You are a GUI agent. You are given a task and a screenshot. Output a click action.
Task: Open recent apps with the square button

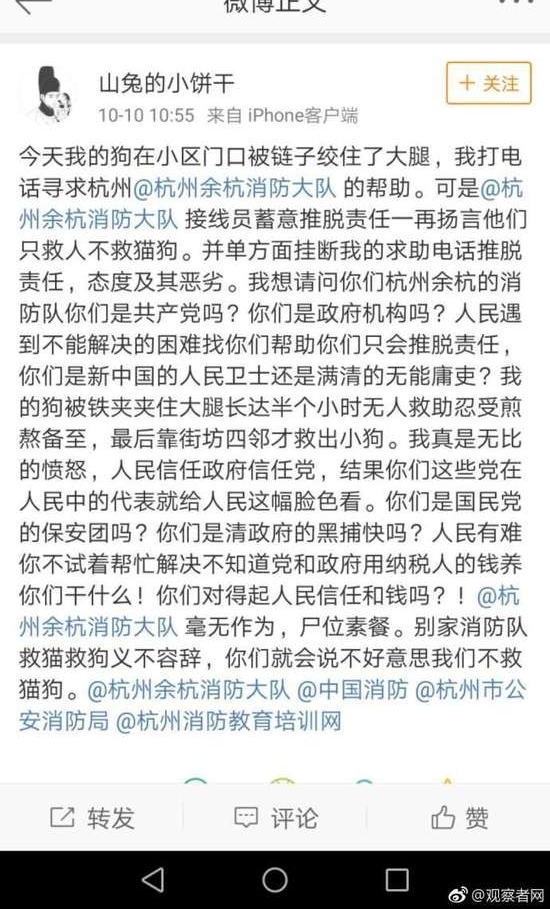[397, 880]
